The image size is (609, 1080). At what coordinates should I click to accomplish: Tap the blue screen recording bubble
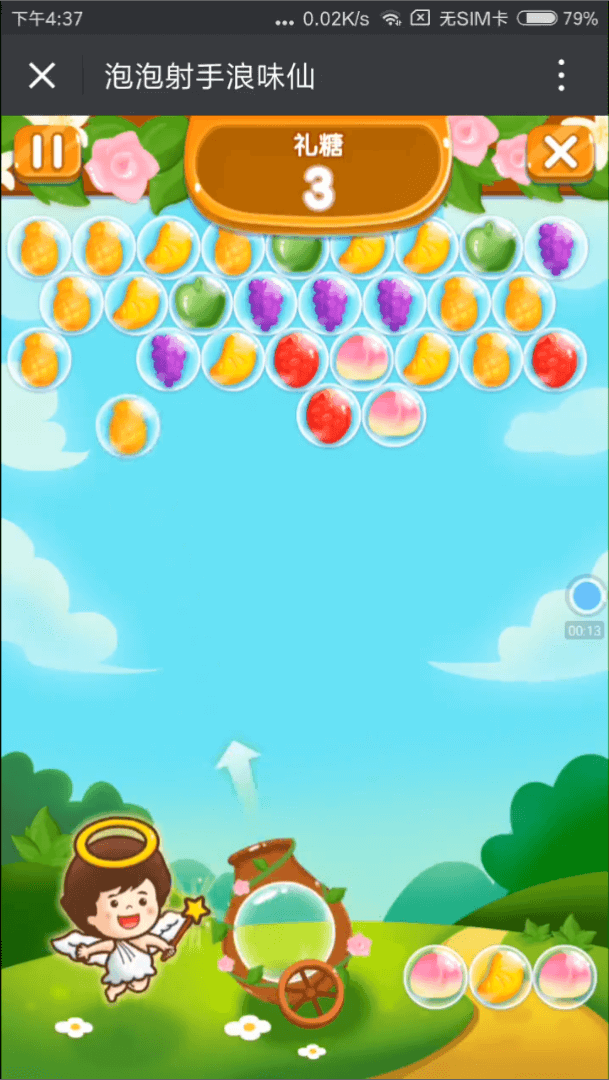587,596
